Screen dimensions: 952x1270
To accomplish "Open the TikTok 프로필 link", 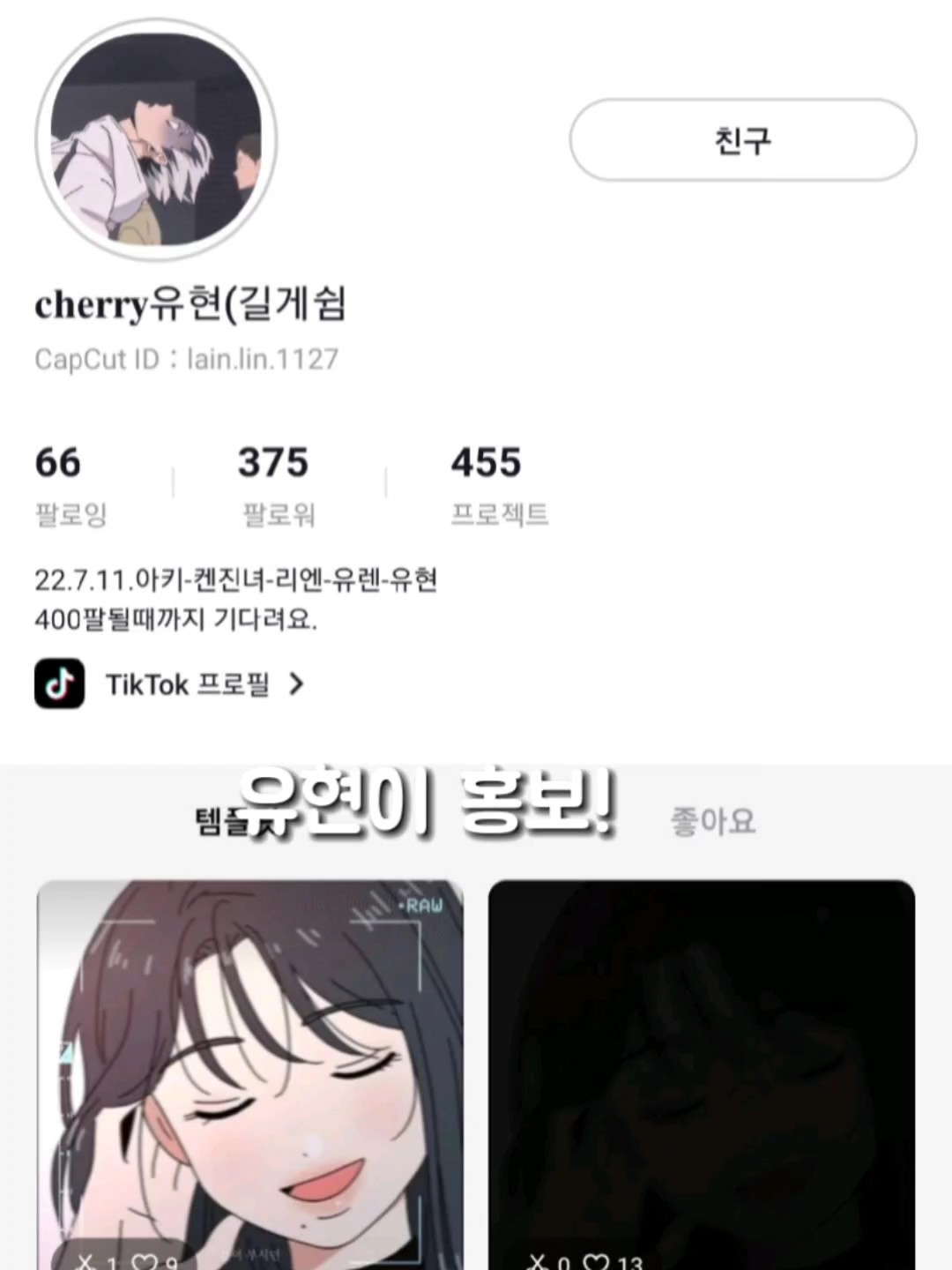I will [170, 684].
